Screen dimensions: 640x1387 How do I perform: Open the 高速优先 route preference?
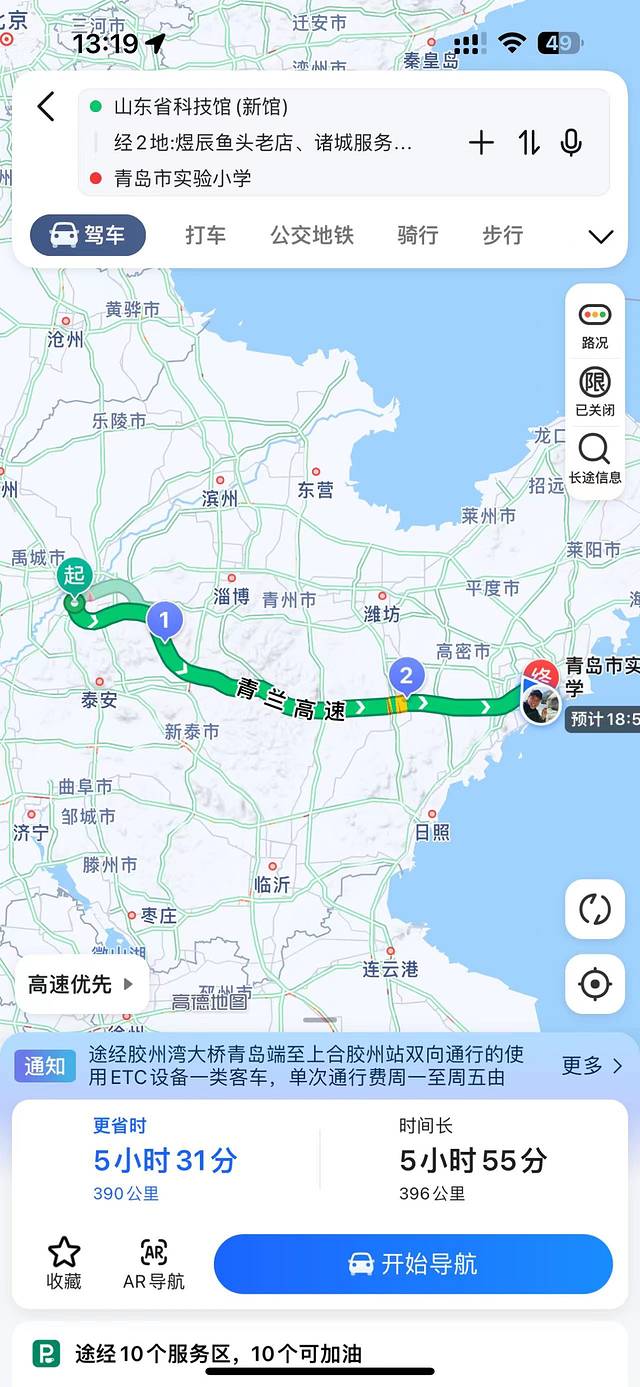(80, 984)
